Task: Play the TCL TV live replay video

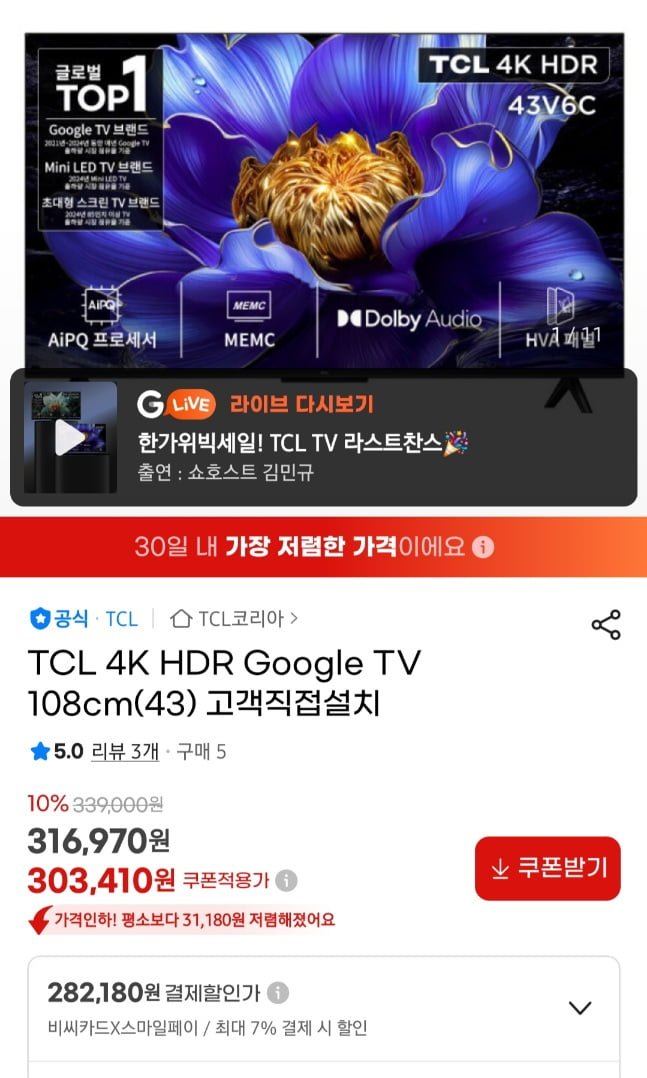Action: (70, 437)
